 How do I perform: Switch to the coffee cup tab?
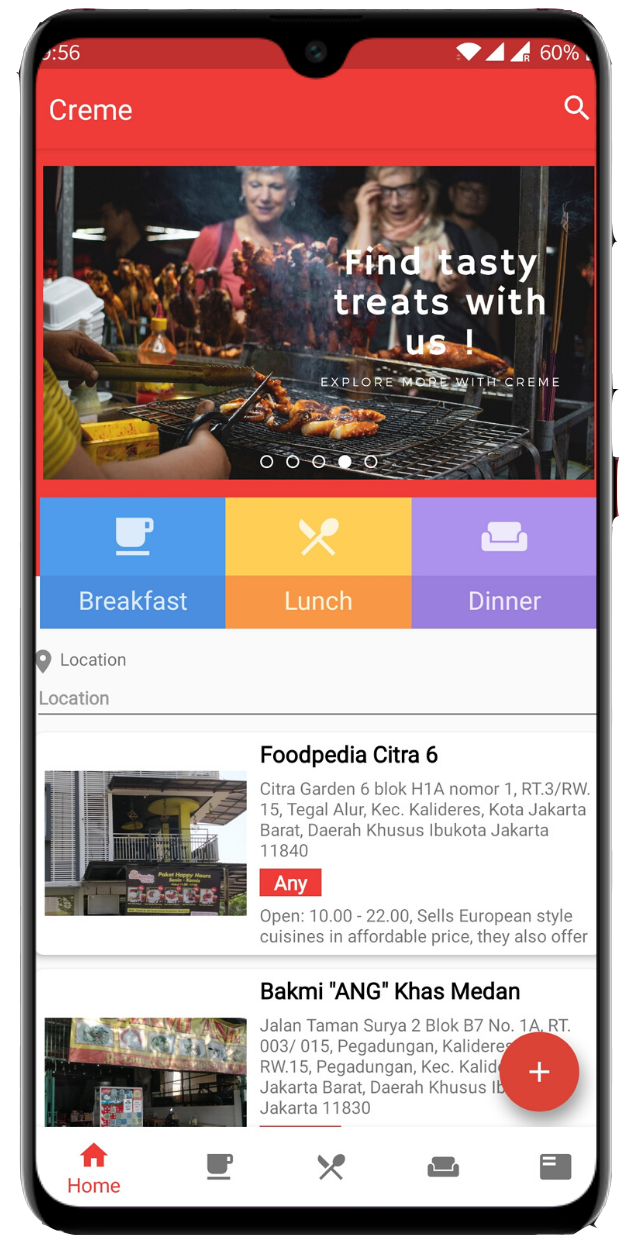click(x=219, y=1167)
